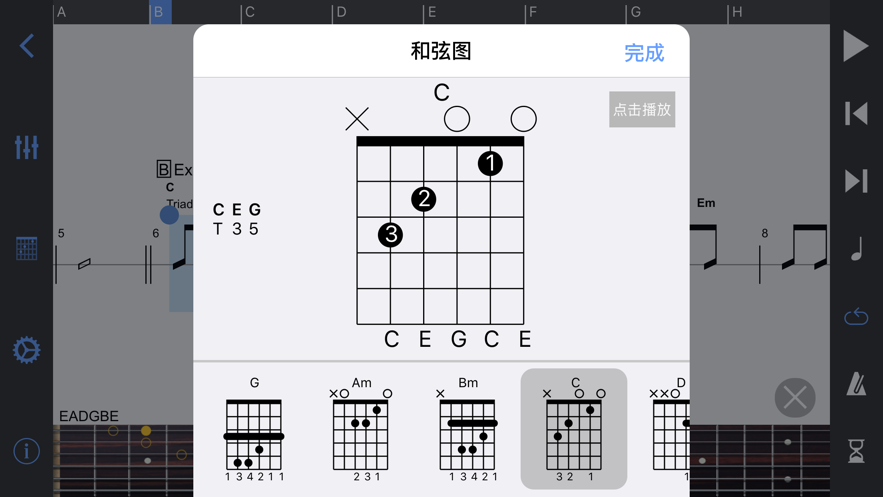The height and width of the screenshot is (497, 883).
Task: Open the metronome tool
Action: click(x=856, y=383)
